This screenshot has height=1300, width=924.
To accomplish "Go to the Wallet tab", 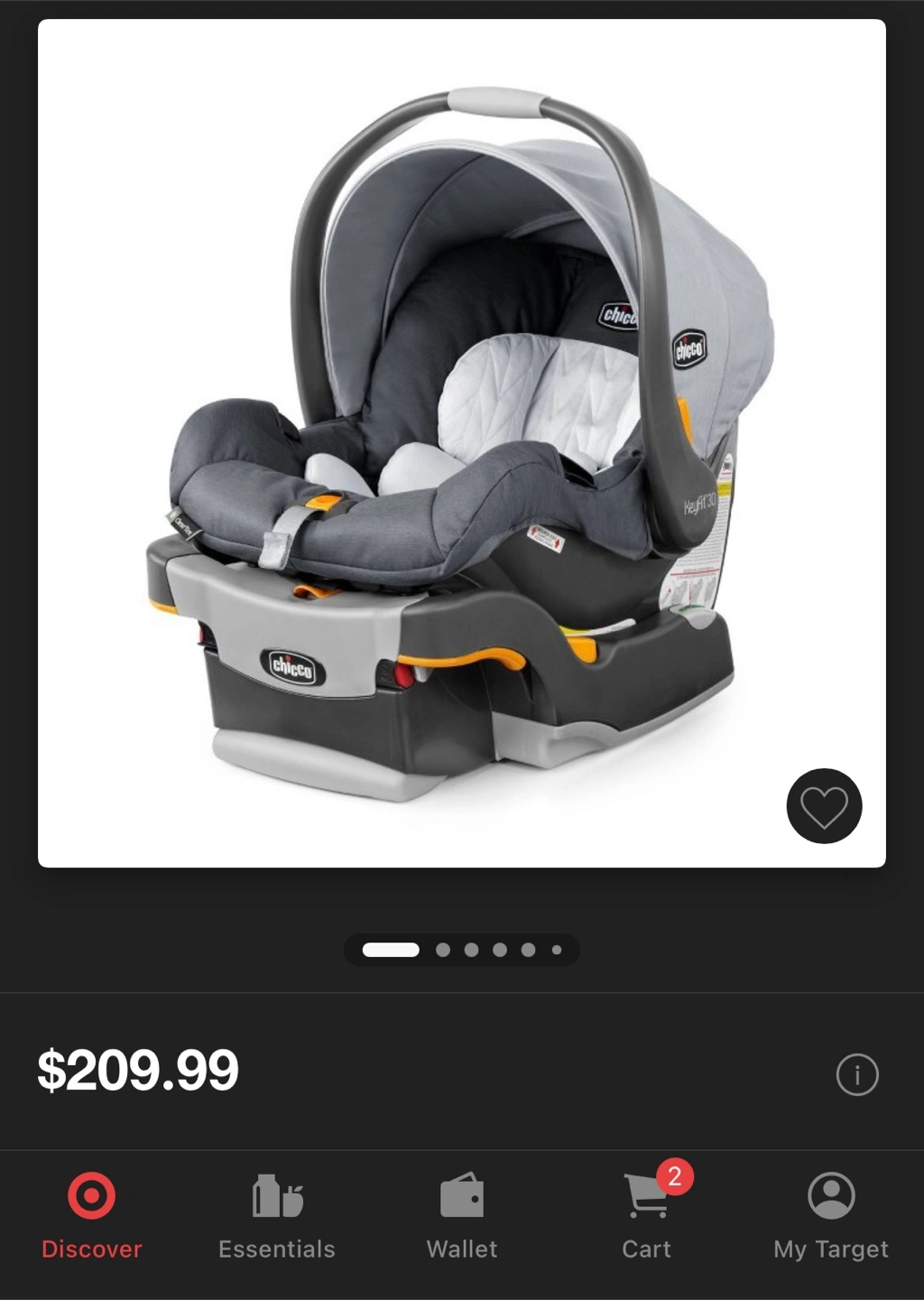I will (462, 1216).
